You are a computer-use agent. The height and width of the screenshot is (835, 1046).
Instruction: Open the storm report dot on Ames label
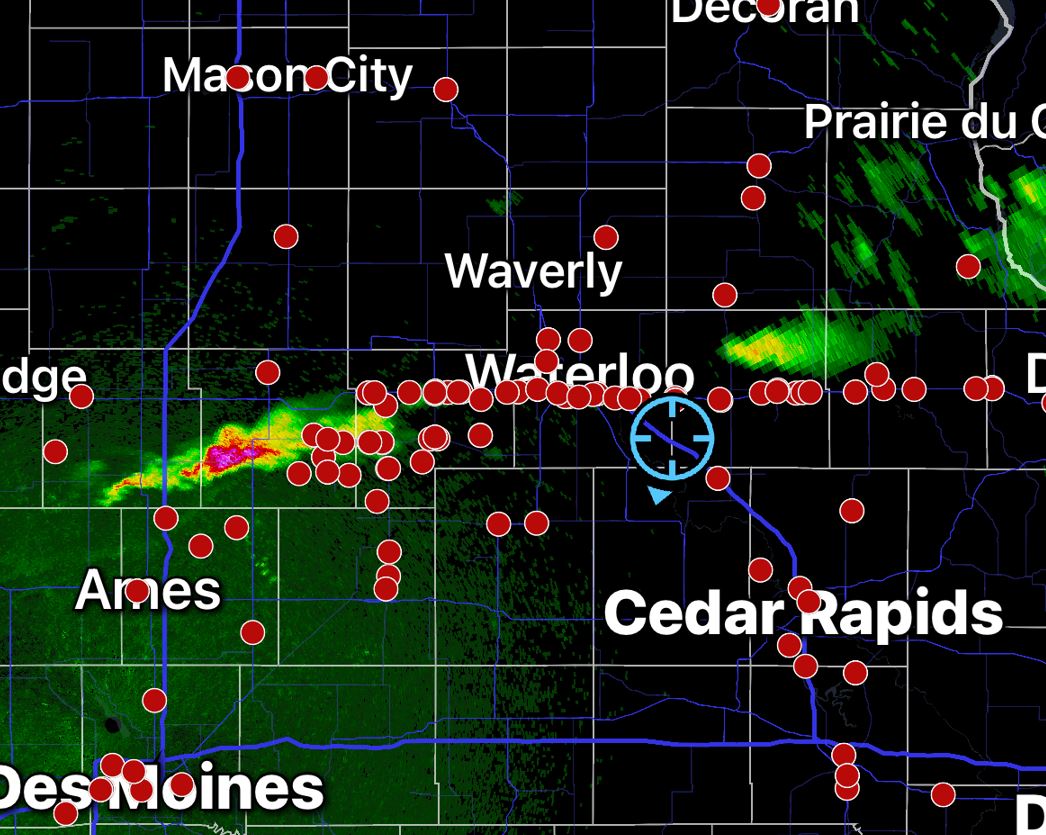[137, 591]
